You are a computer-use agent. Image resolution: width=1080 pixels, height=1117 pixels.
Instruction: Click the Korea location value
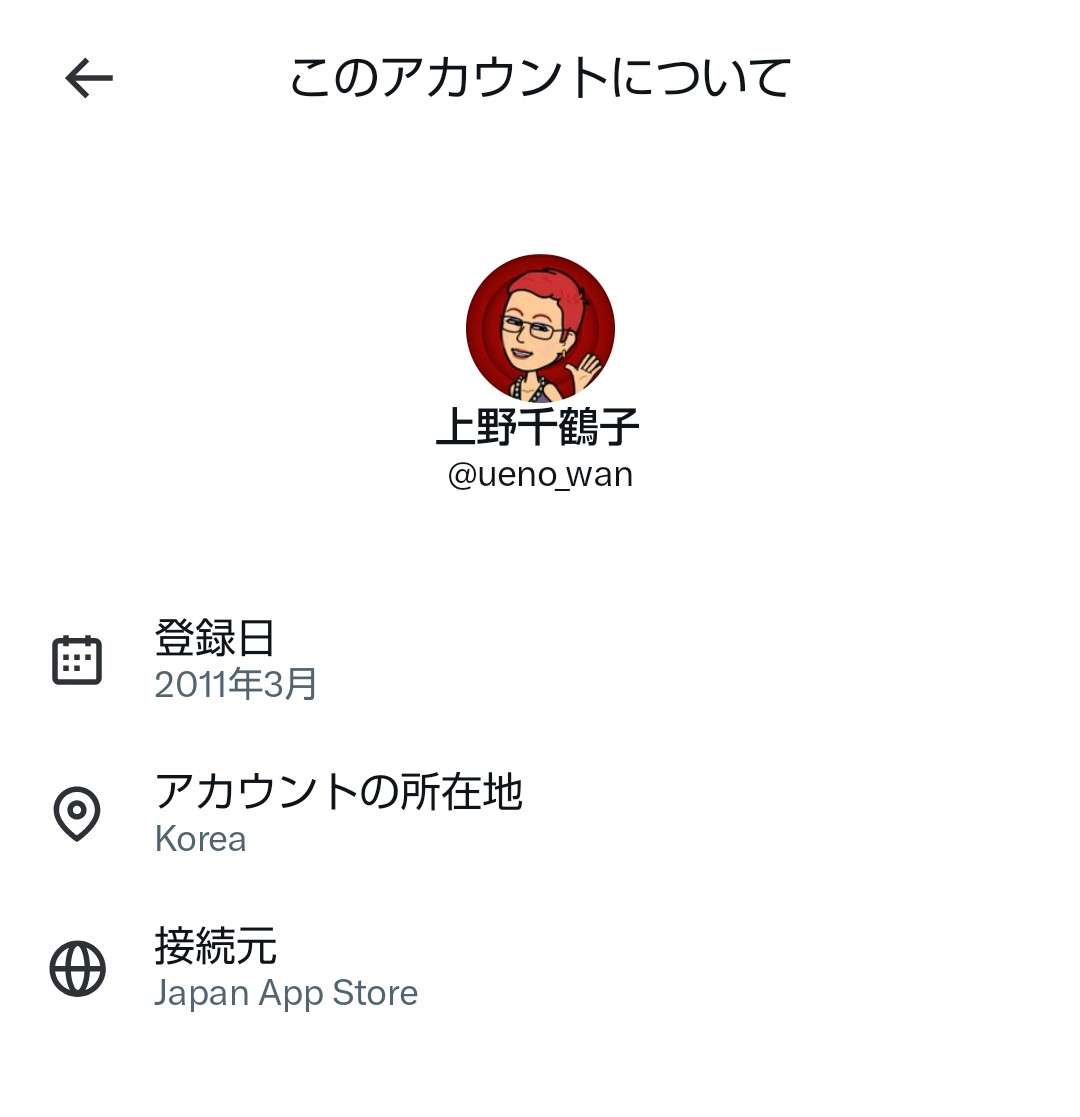coord(201,840)
